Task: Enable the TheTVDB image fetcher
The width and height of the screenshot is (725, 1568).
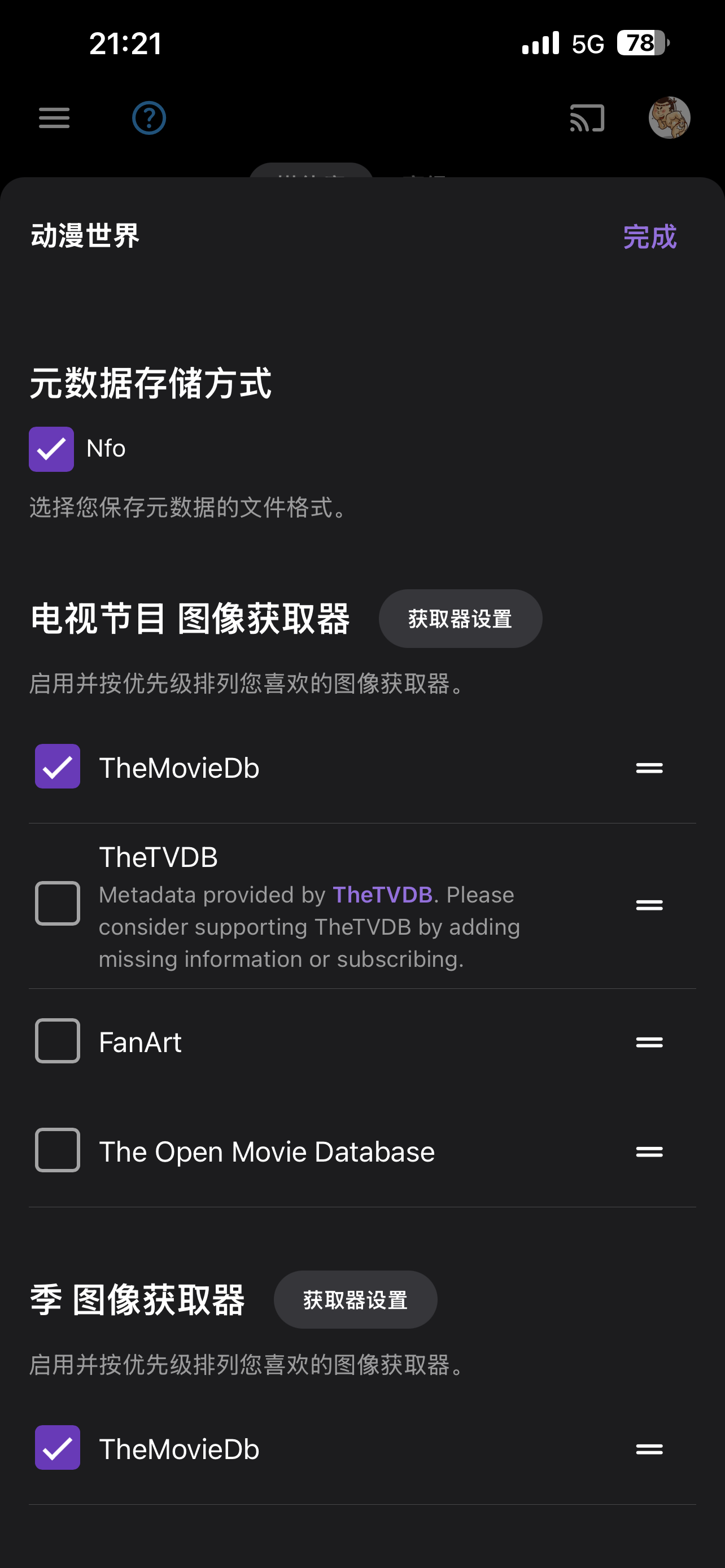Action: (57, 903)
